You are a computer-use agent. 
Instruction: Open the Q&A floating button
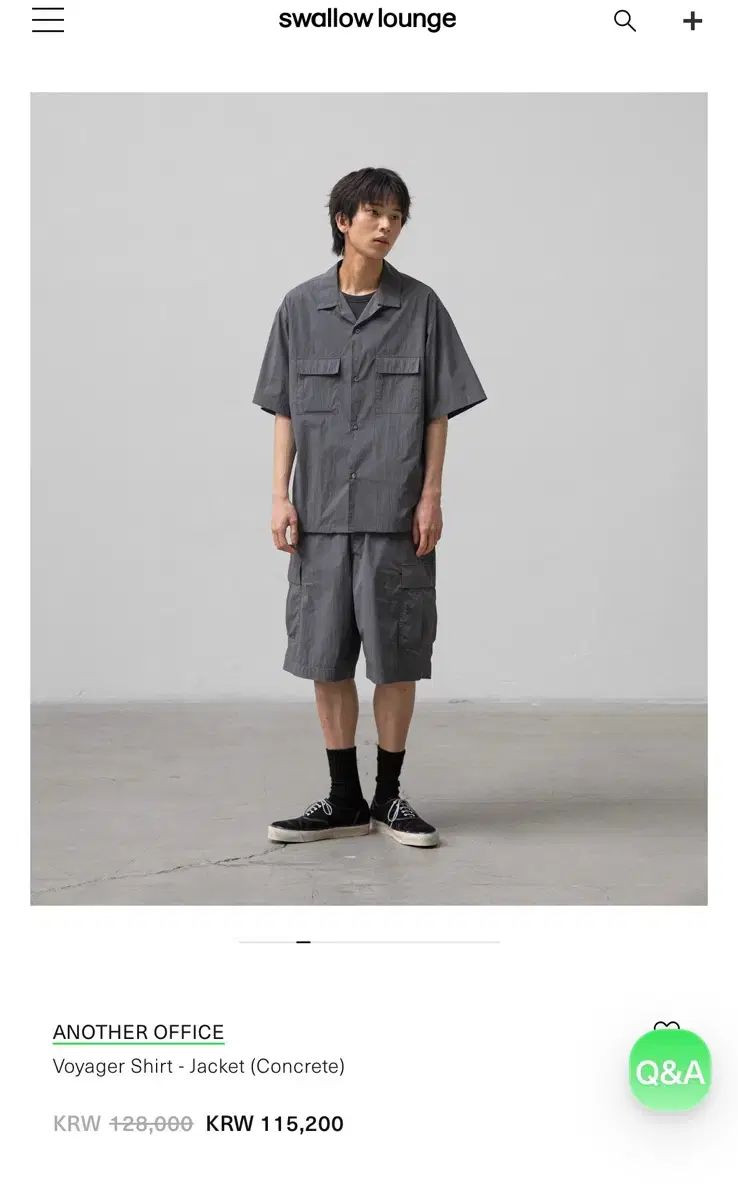coord(669,1071)
